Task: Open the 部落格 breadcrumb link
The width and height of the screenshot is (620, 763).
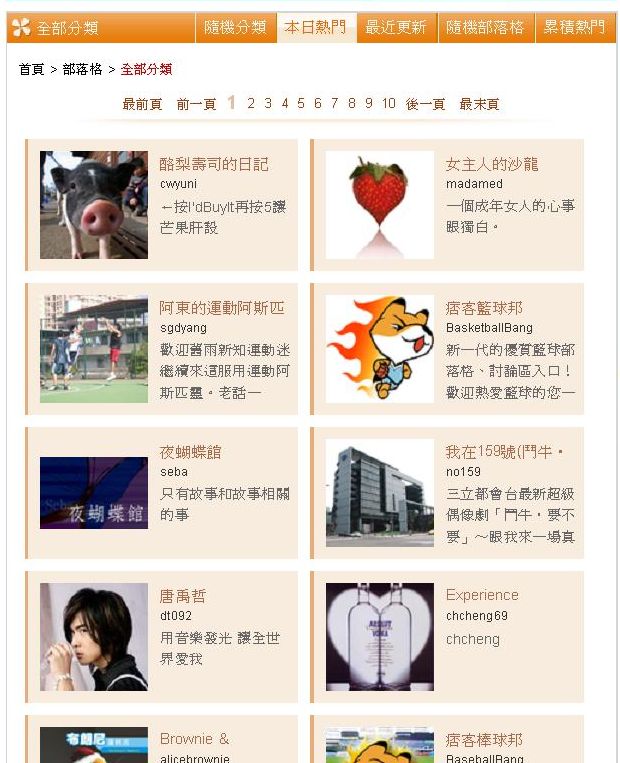Action: tap(82, 69)
